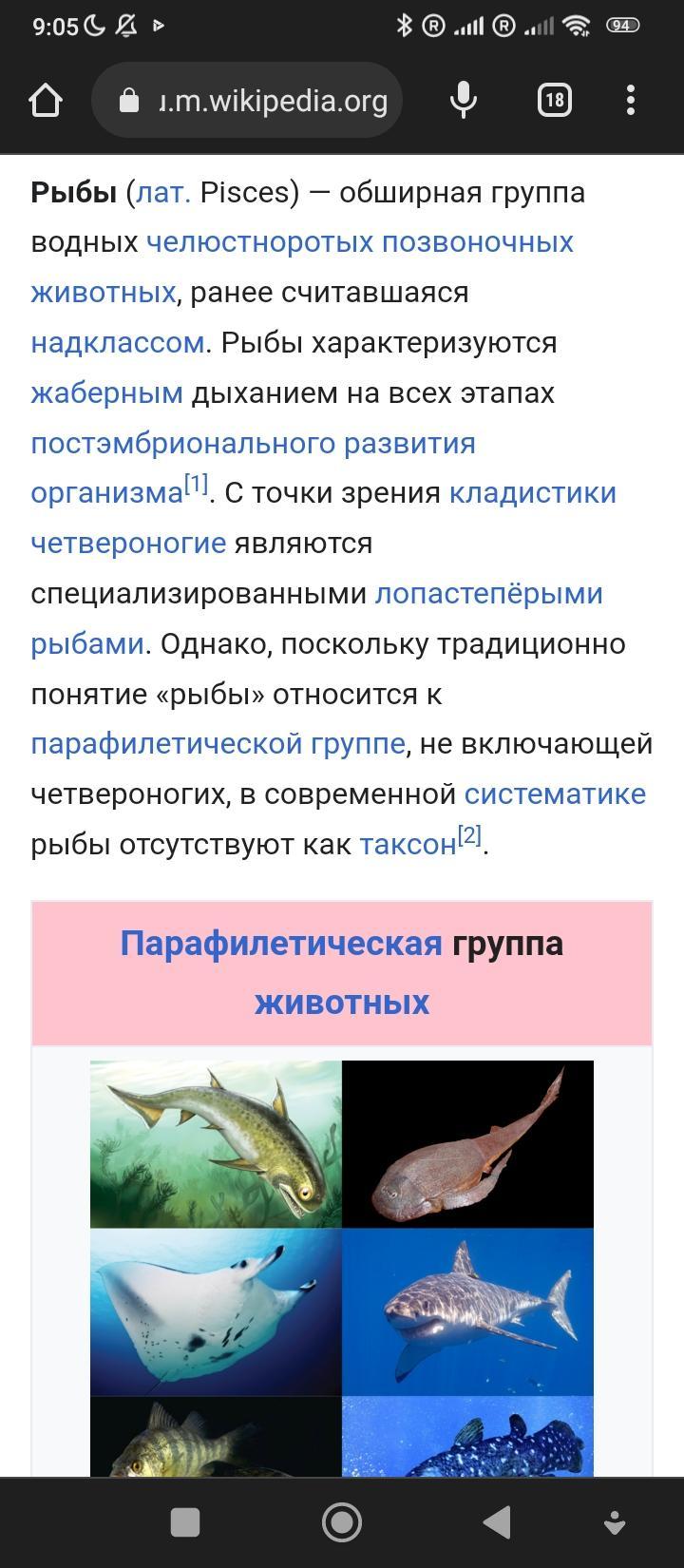Start voice search with the microphone
This screenshot has width=684, height=1568.
[x=463, y=100]
